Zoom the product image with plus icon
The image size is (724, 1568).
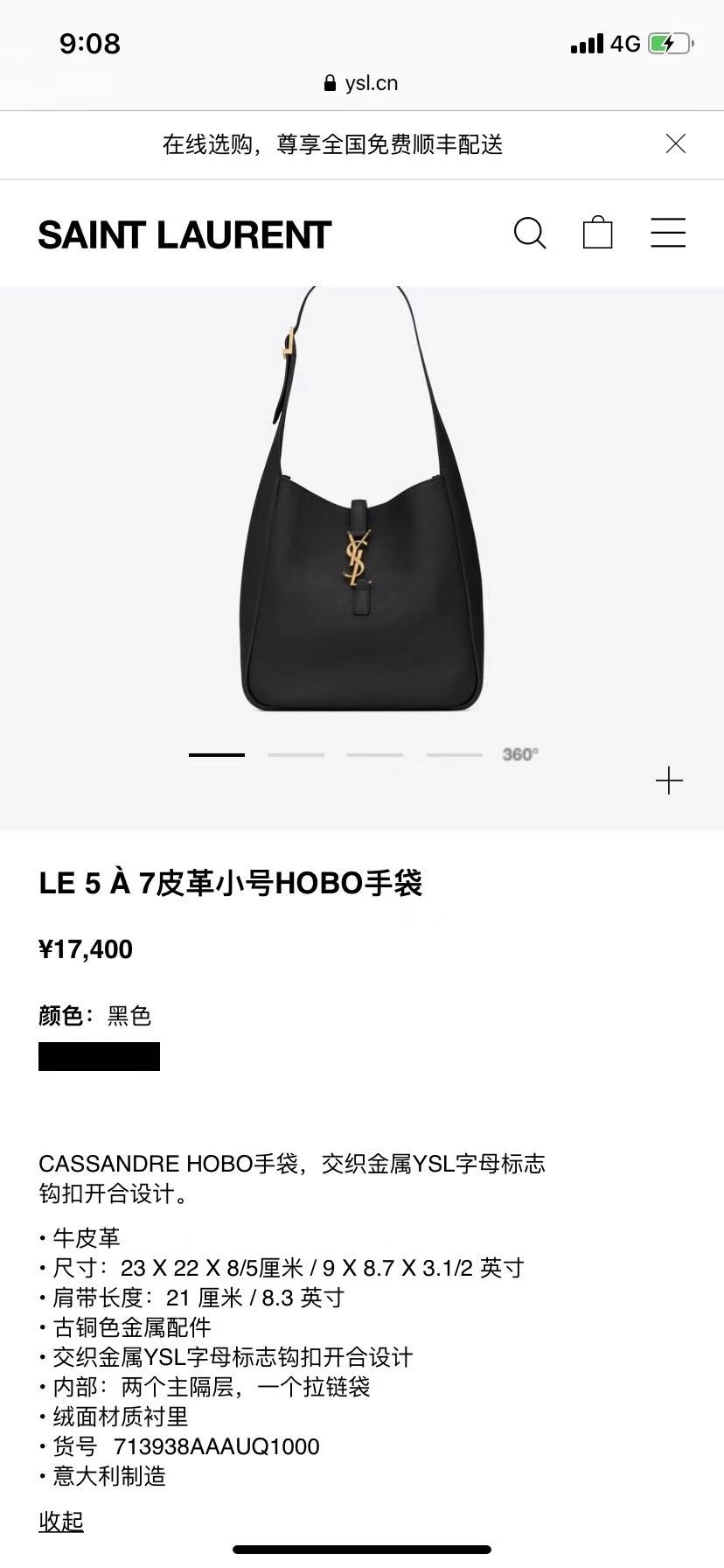tap(669, 780)
